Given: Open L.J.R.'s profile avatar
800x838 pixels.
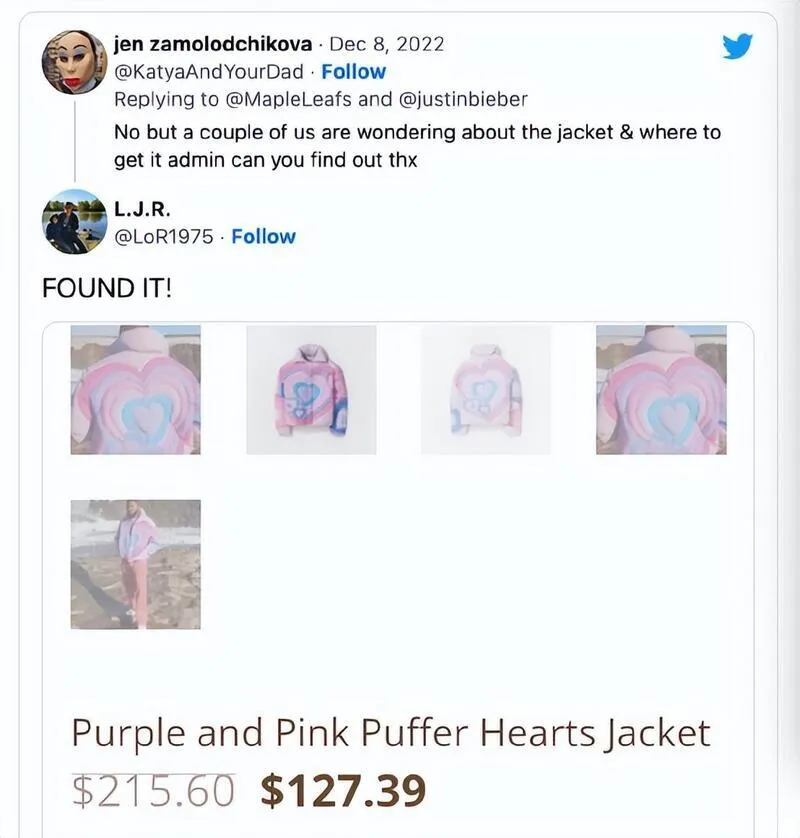Looking at the screenshot, I should coord(74,221).
